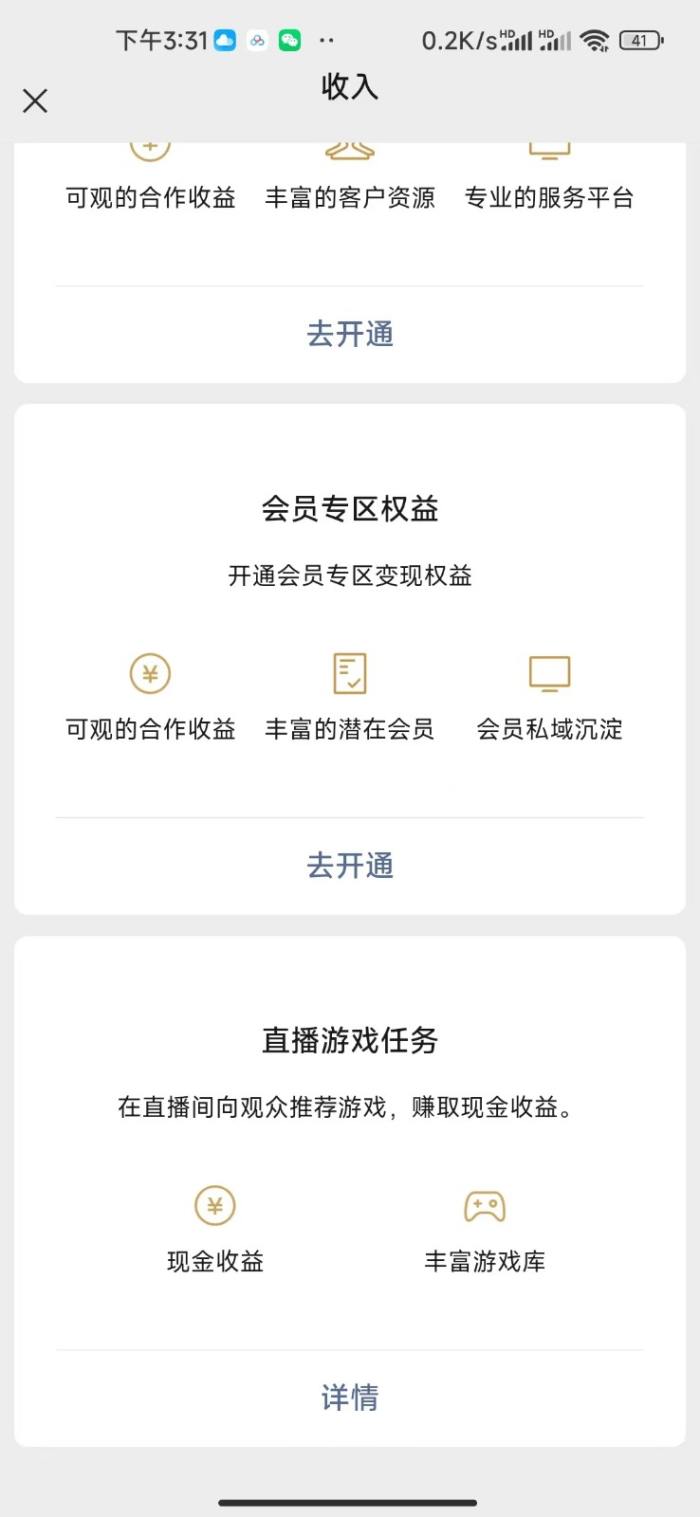
Task: Close the 收入 page with the X icon
Action: click(x=35, y=100)
